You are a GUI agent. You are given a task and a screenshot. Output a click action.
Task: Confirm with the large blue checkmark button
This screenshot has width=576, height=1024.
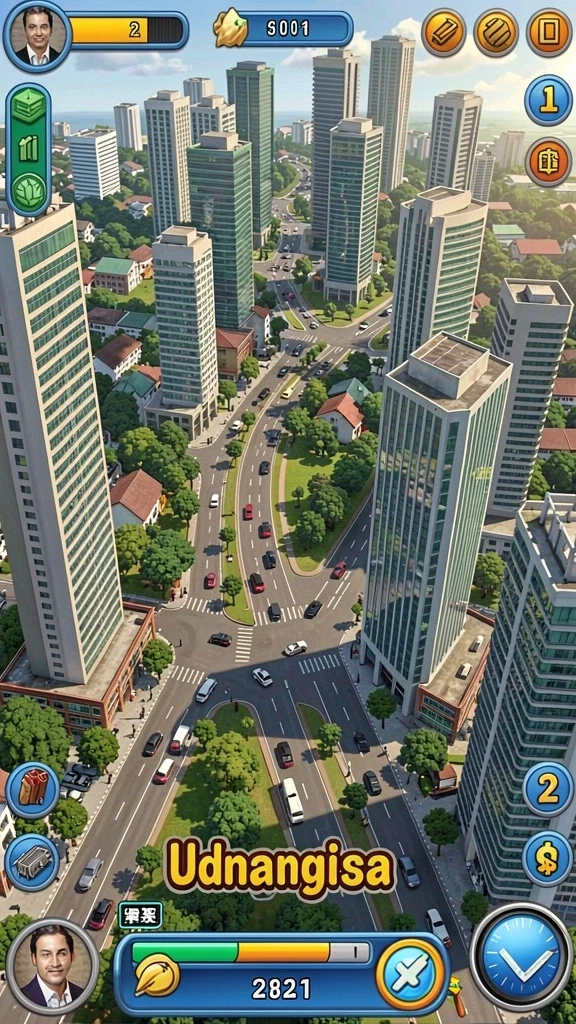521,956
